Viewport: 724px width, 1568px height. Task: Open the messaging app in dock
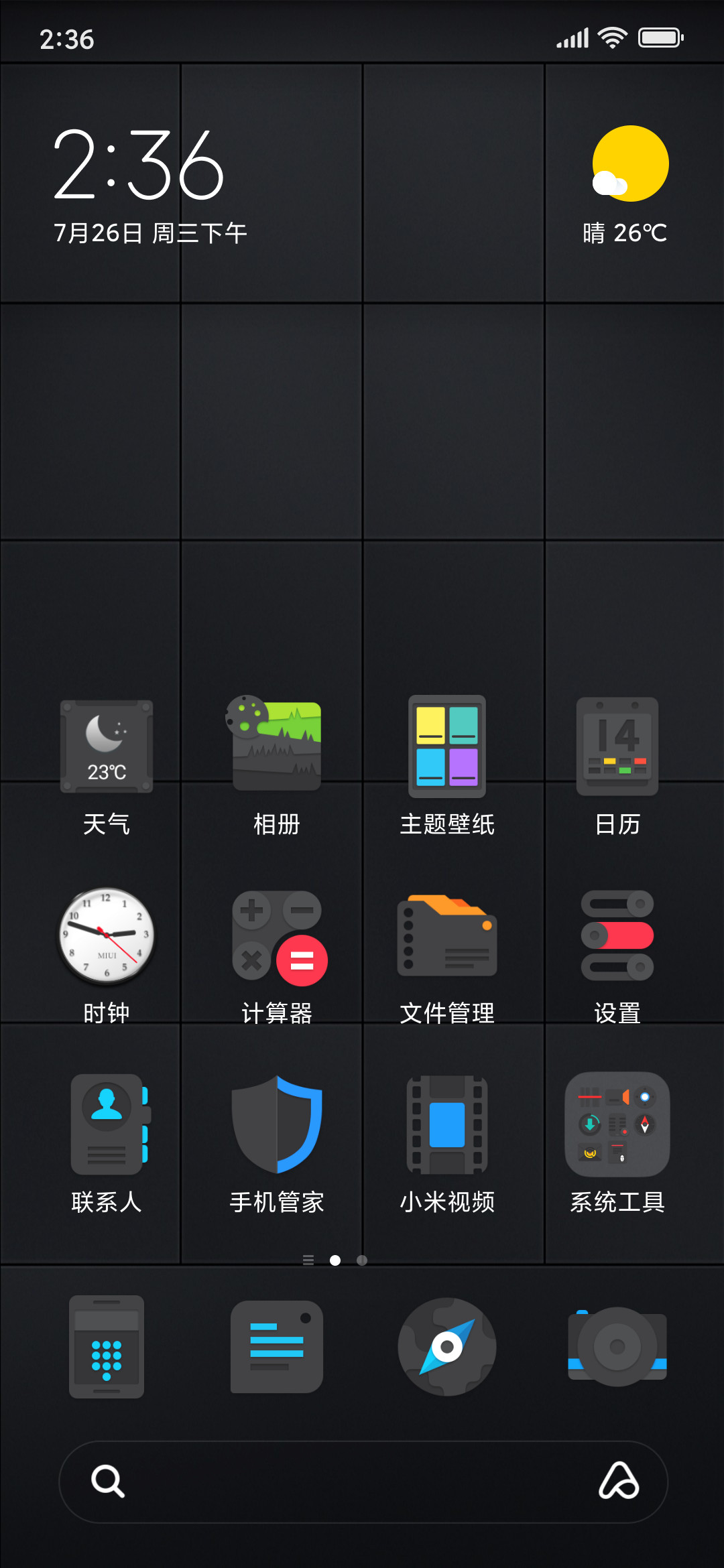(277, 1347)
